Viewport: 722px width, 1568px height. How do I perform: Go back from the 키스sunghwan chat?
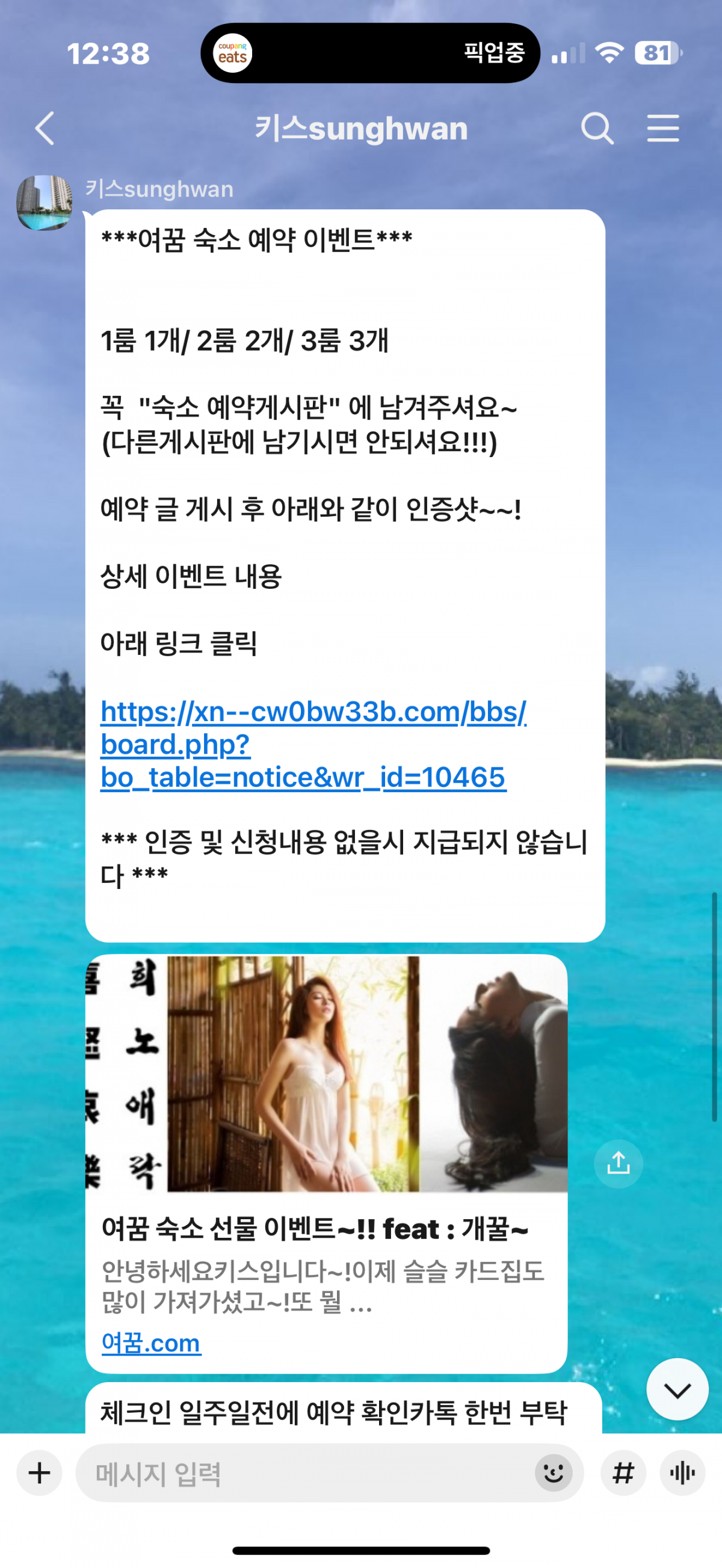coord(45,129)
